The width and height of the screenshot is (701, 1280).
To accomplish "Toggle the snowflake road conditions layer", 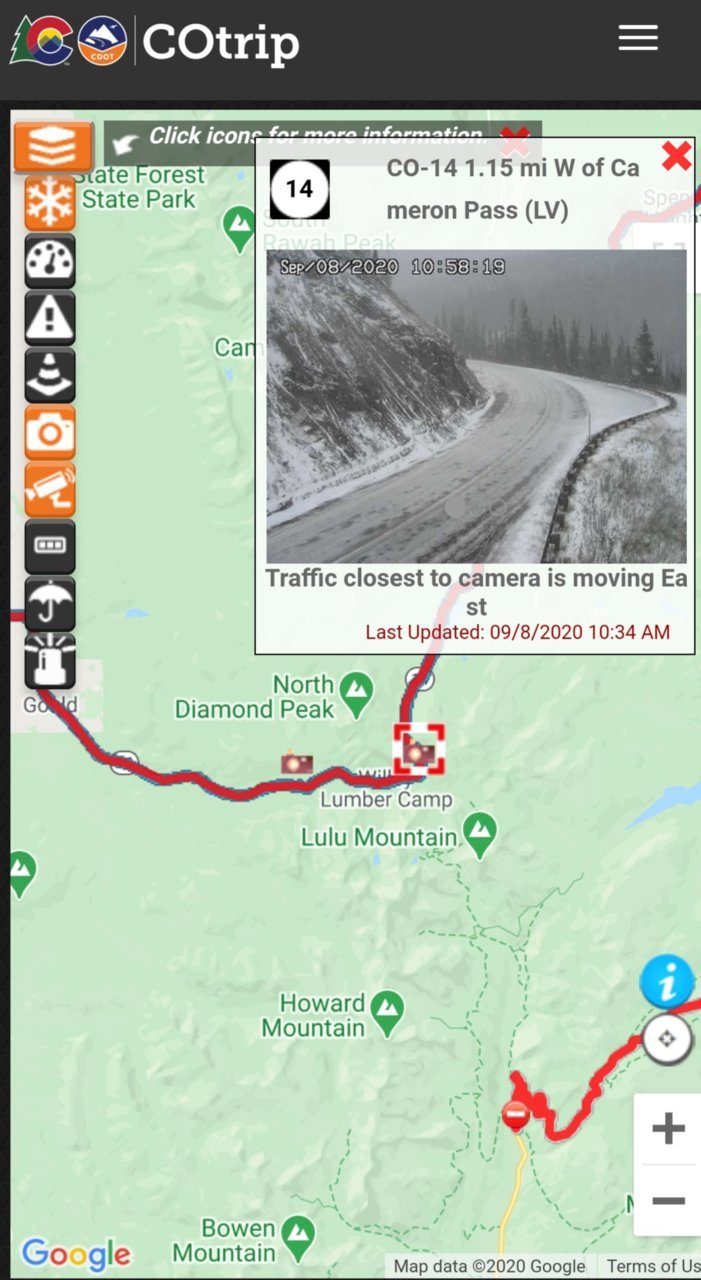I will pos(50,203).
